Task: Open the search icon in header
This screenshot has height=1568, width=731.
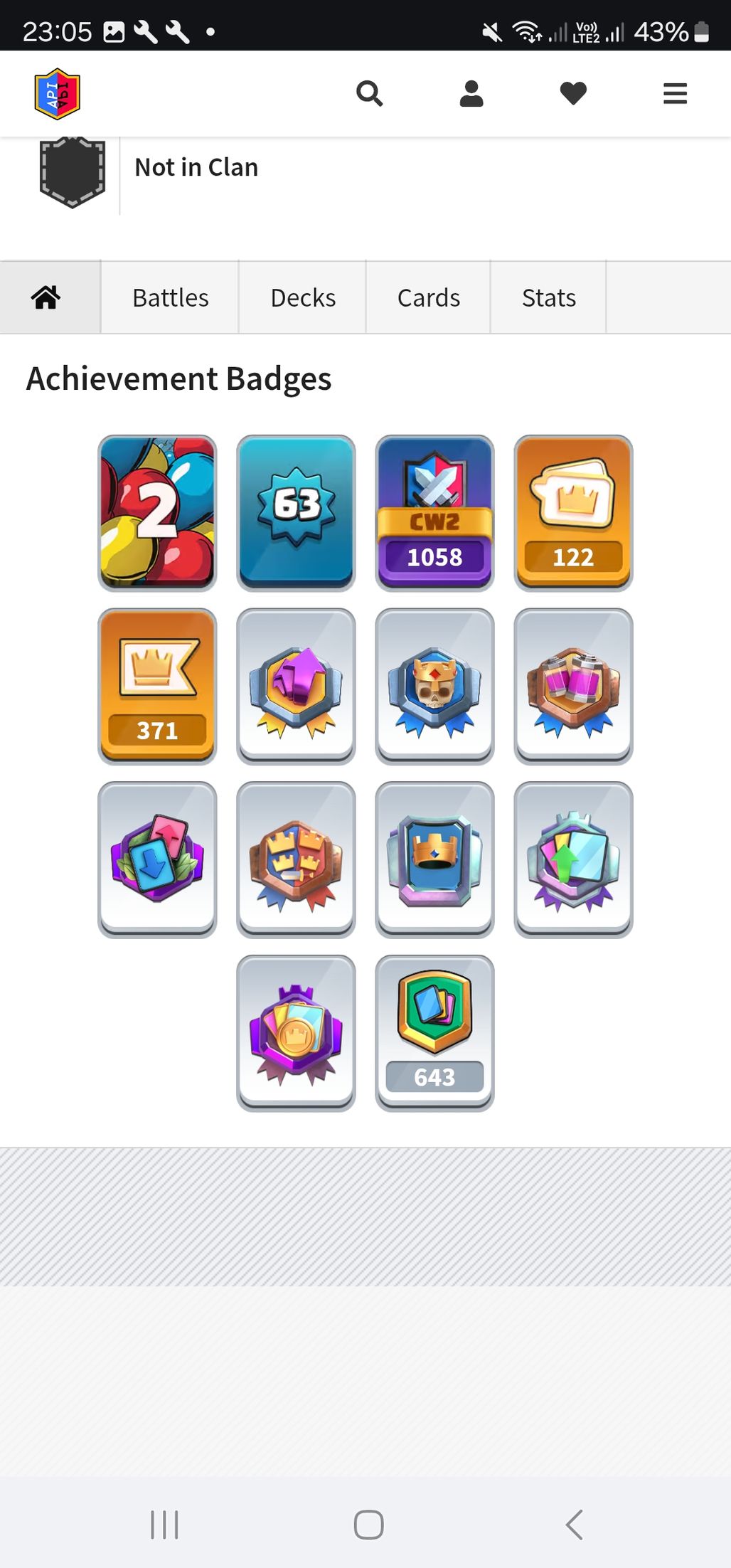Action: [369, 93]
